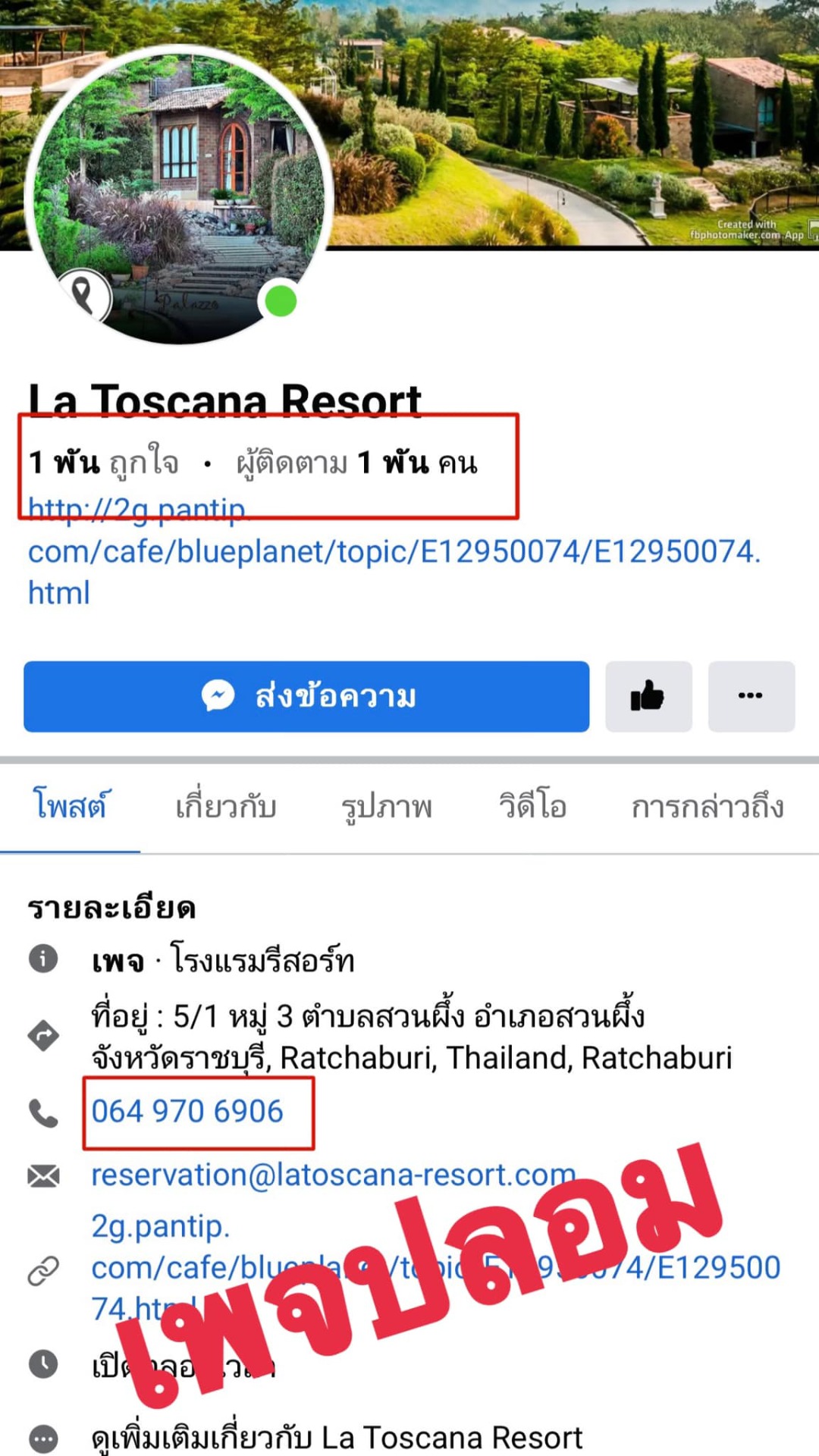Tap the ส่งข้อความ message button
This screenshot has width=819, height=1456.
coord(306,696)
